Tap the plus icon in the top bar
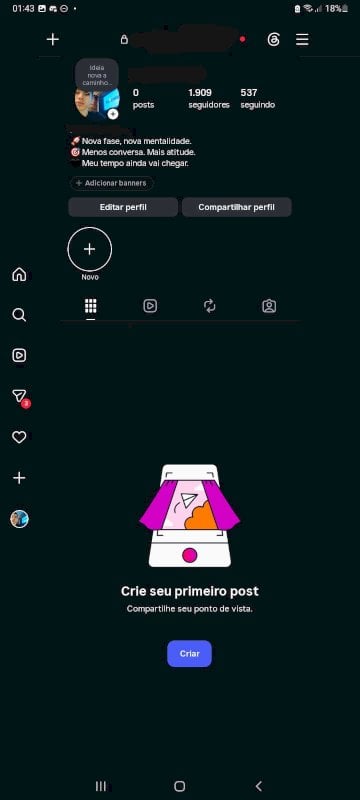This screenshot has height=800, width=360. (53, 39)
